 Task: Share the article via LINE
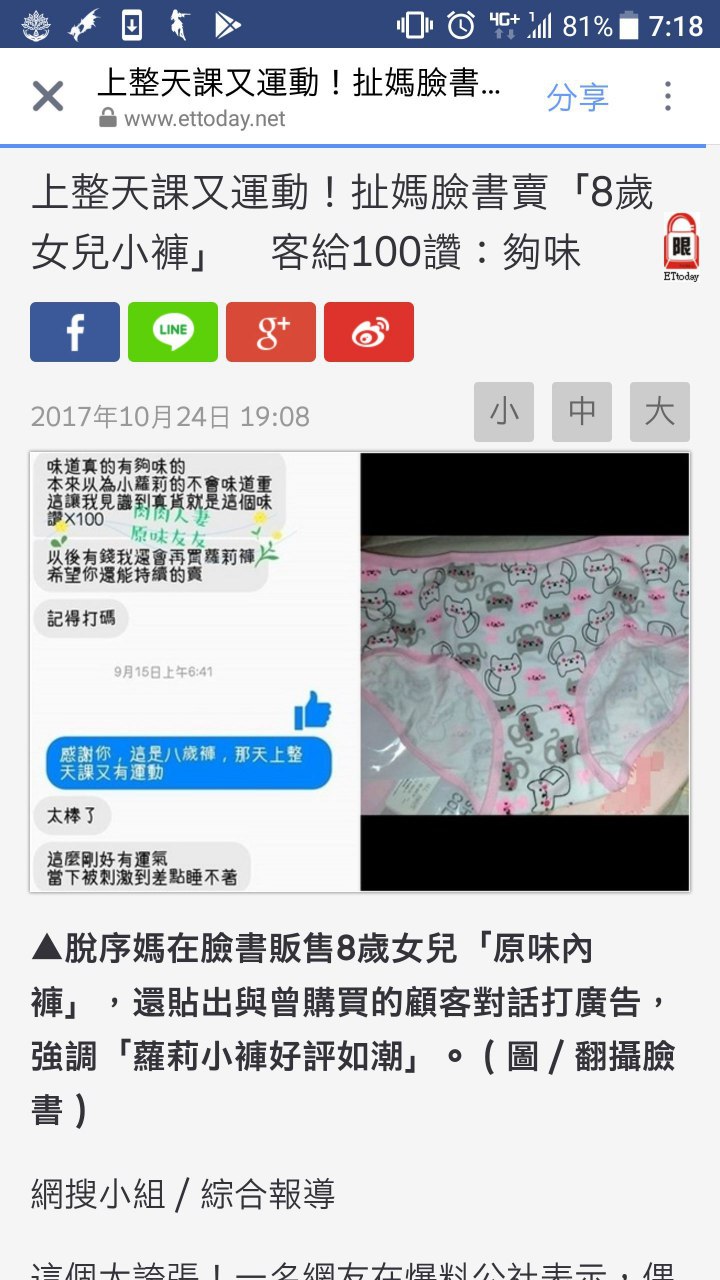click(x=173, y=332)
